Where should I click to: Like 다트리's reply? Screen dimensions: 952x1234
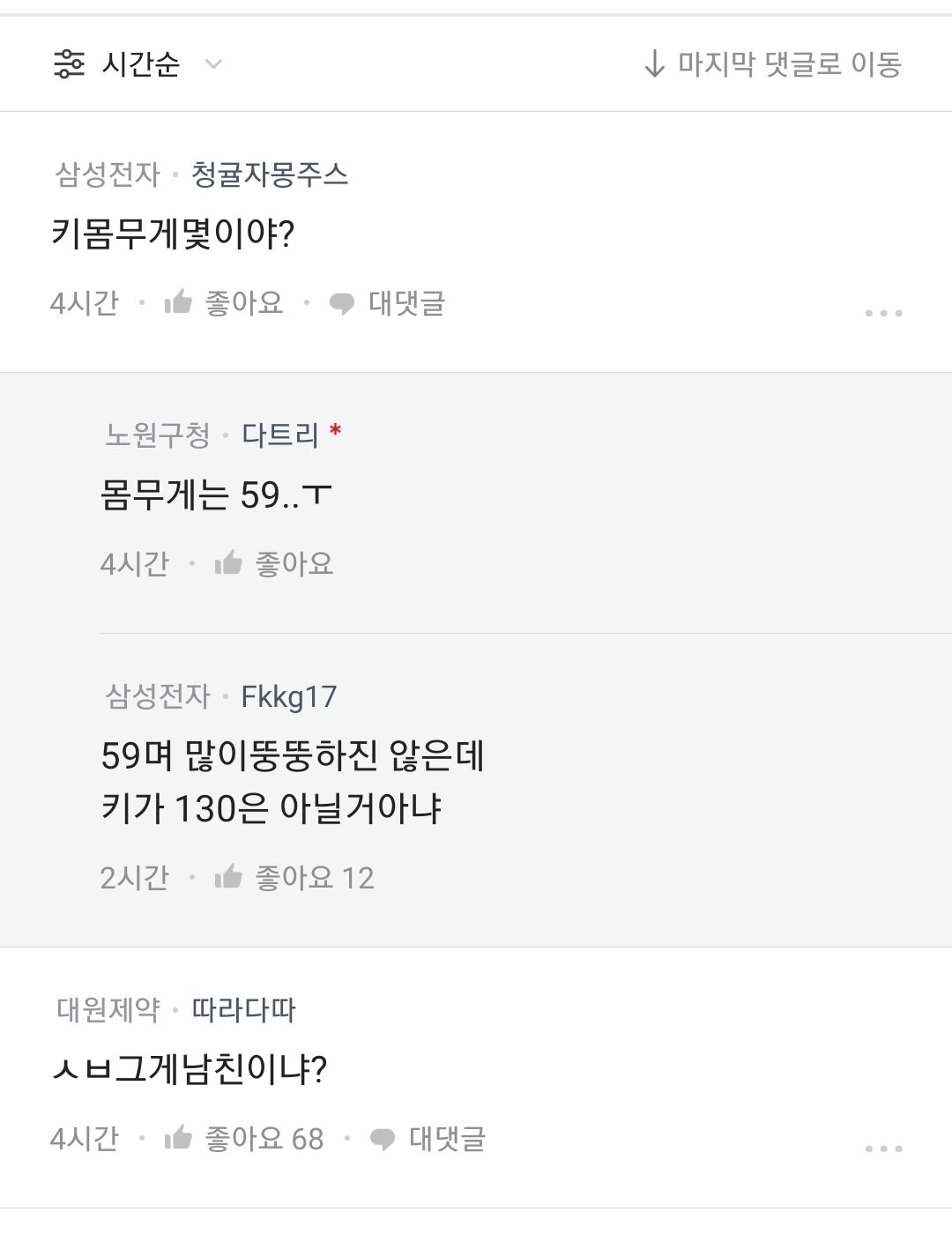(274, 563)
